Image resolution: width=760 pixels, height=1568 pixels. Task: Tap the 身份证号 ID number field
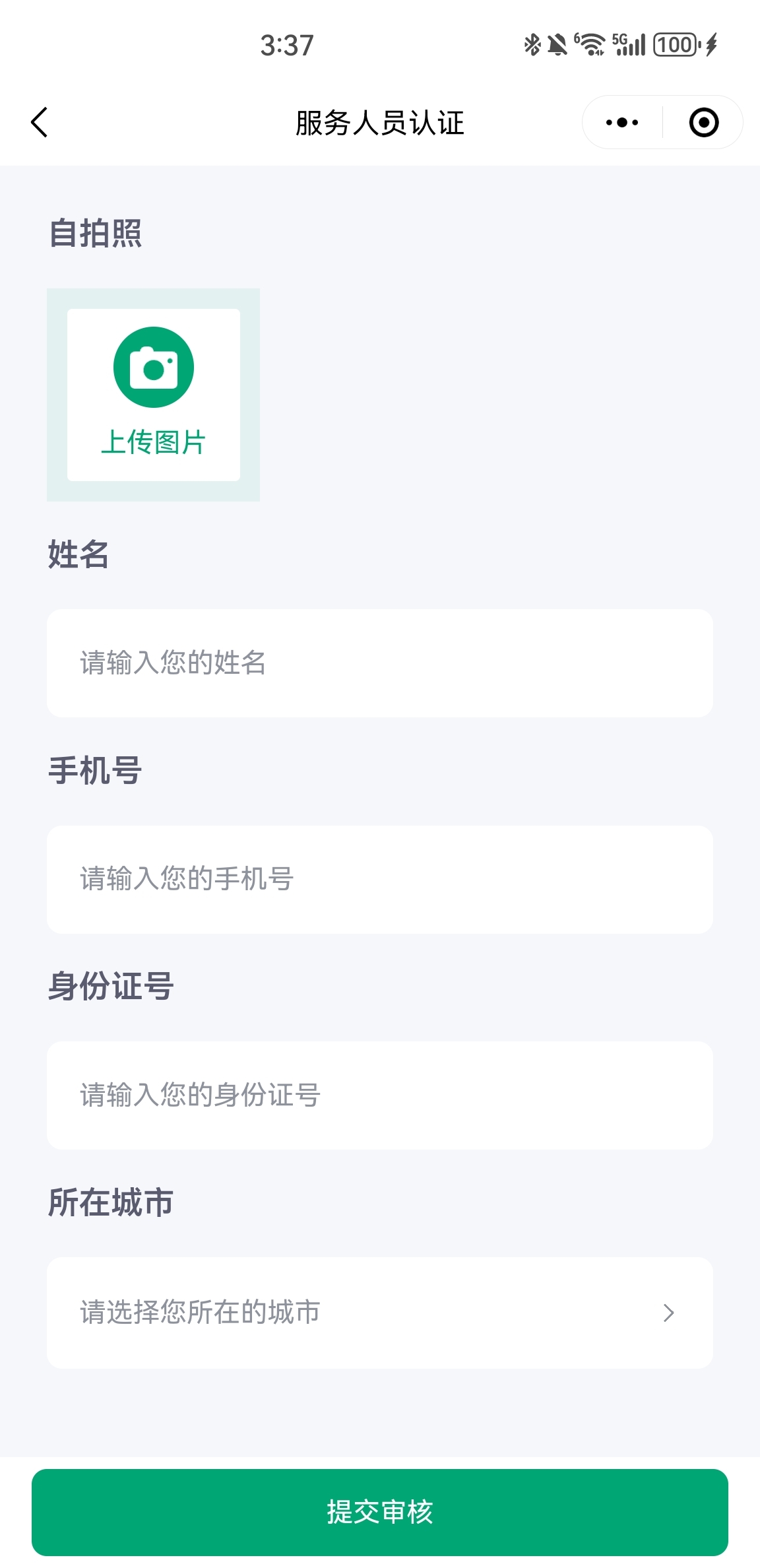coord(380,1095)
